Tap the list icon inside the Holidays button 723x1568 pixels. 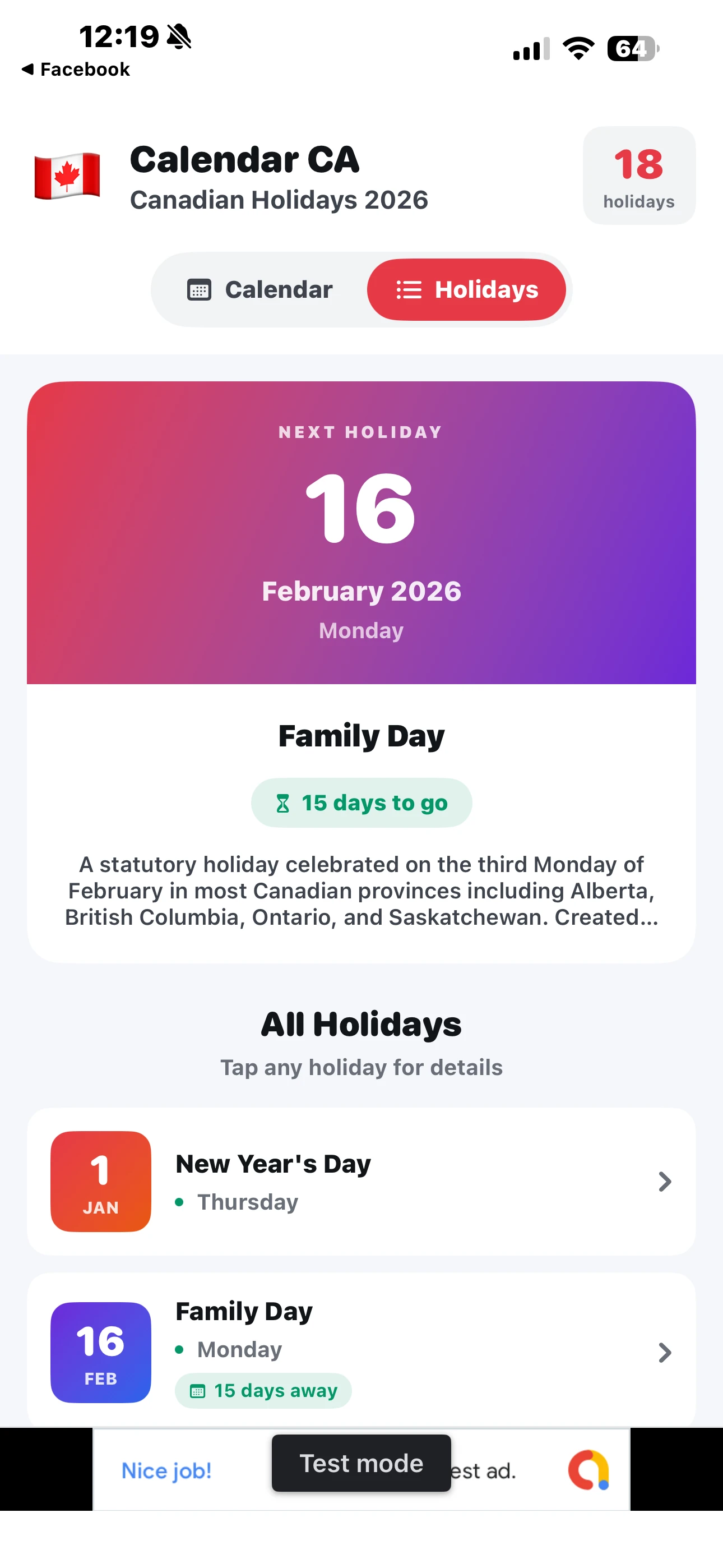(409, 290)
